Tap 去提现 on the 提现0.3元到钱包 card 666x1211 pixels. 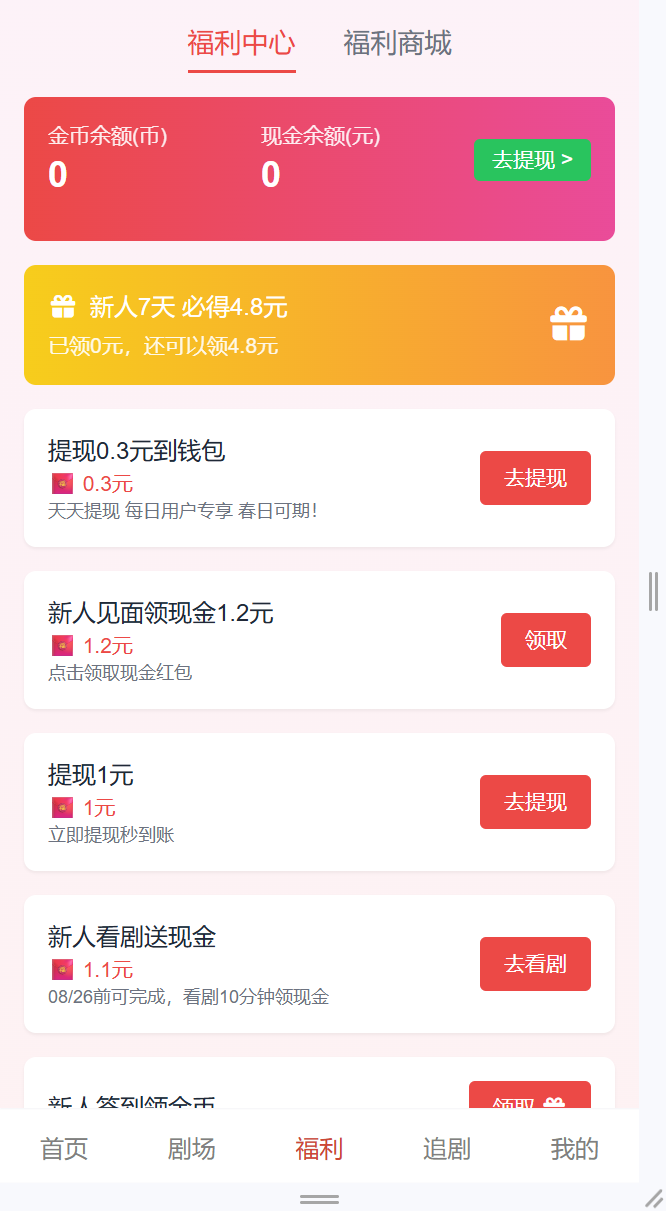click(x=535, y=478)
